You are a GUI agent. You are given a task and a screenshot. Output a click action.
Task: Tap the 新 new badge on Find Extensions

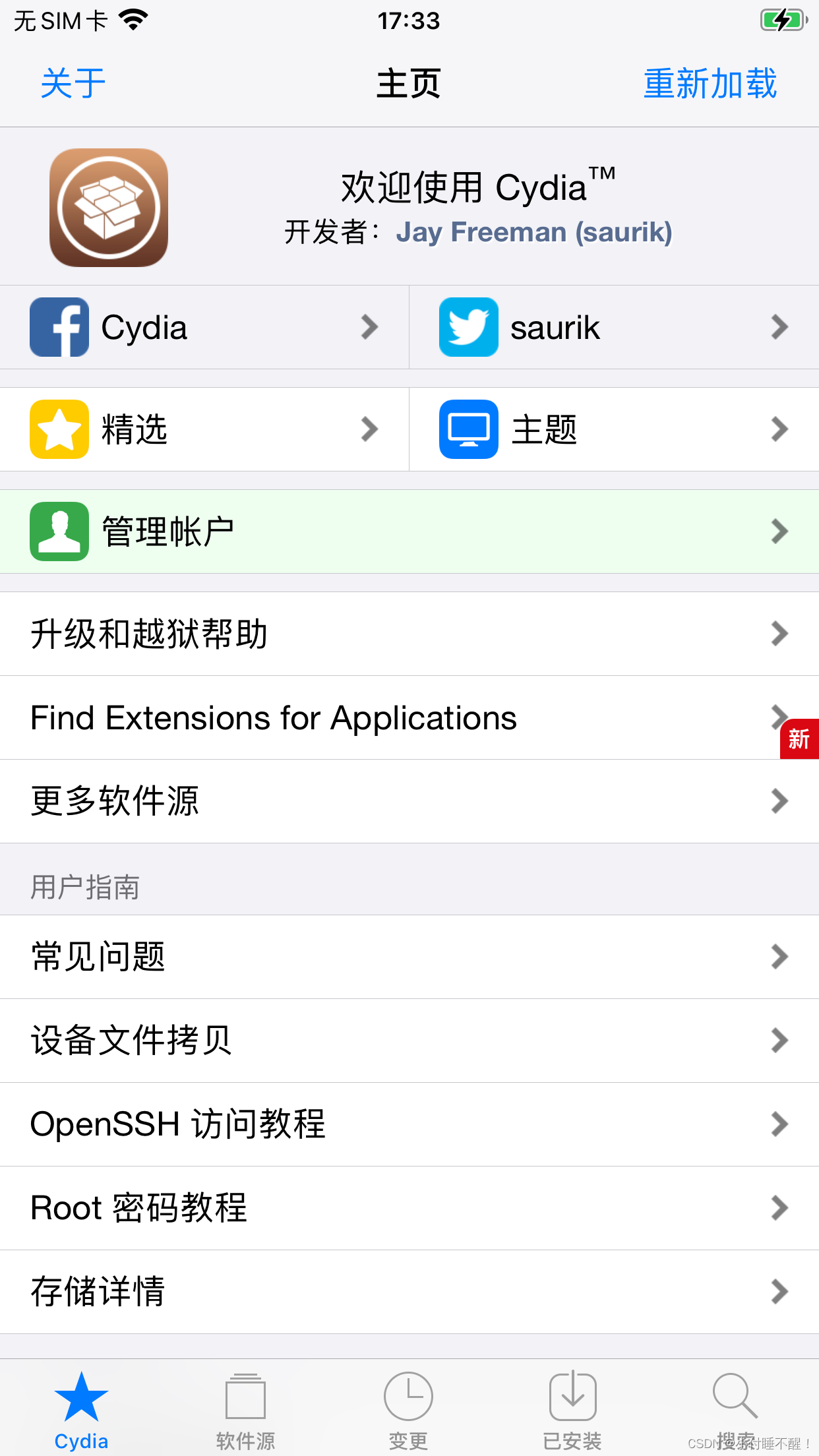(x=799, y=740)
